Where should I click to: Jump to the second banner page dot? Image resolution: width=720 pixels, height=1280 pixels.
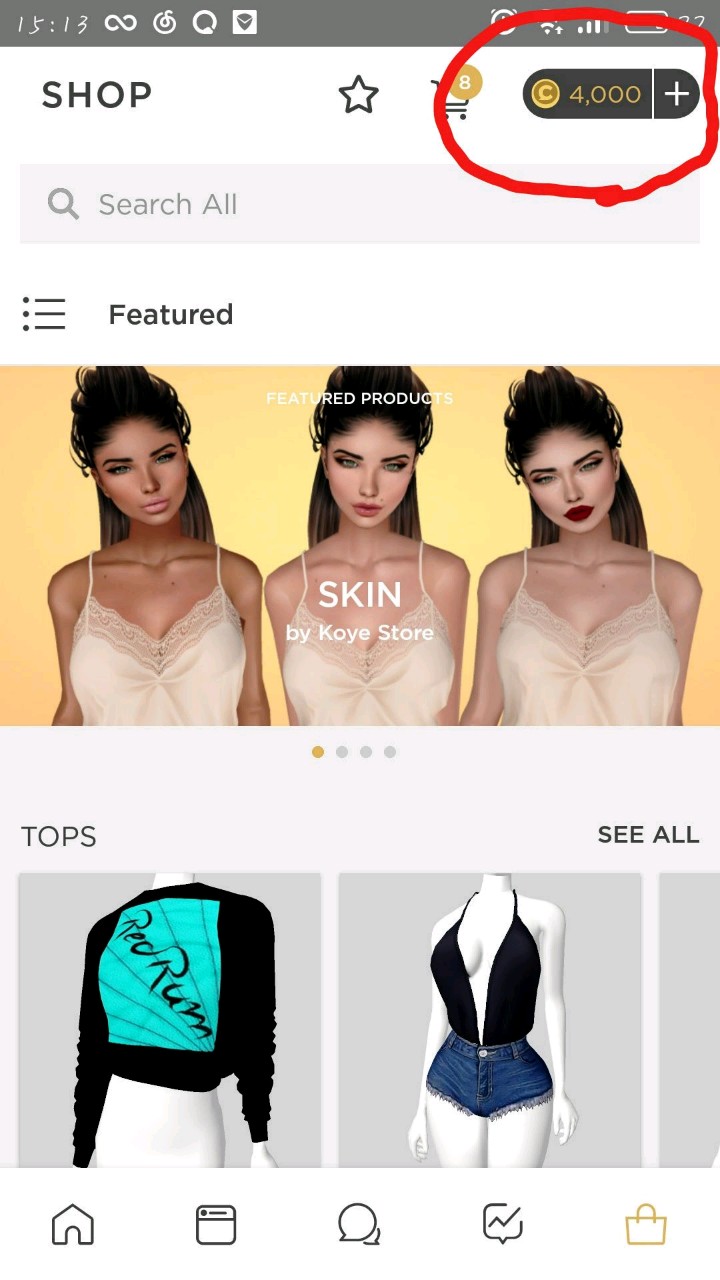click(x=342, y=752)
